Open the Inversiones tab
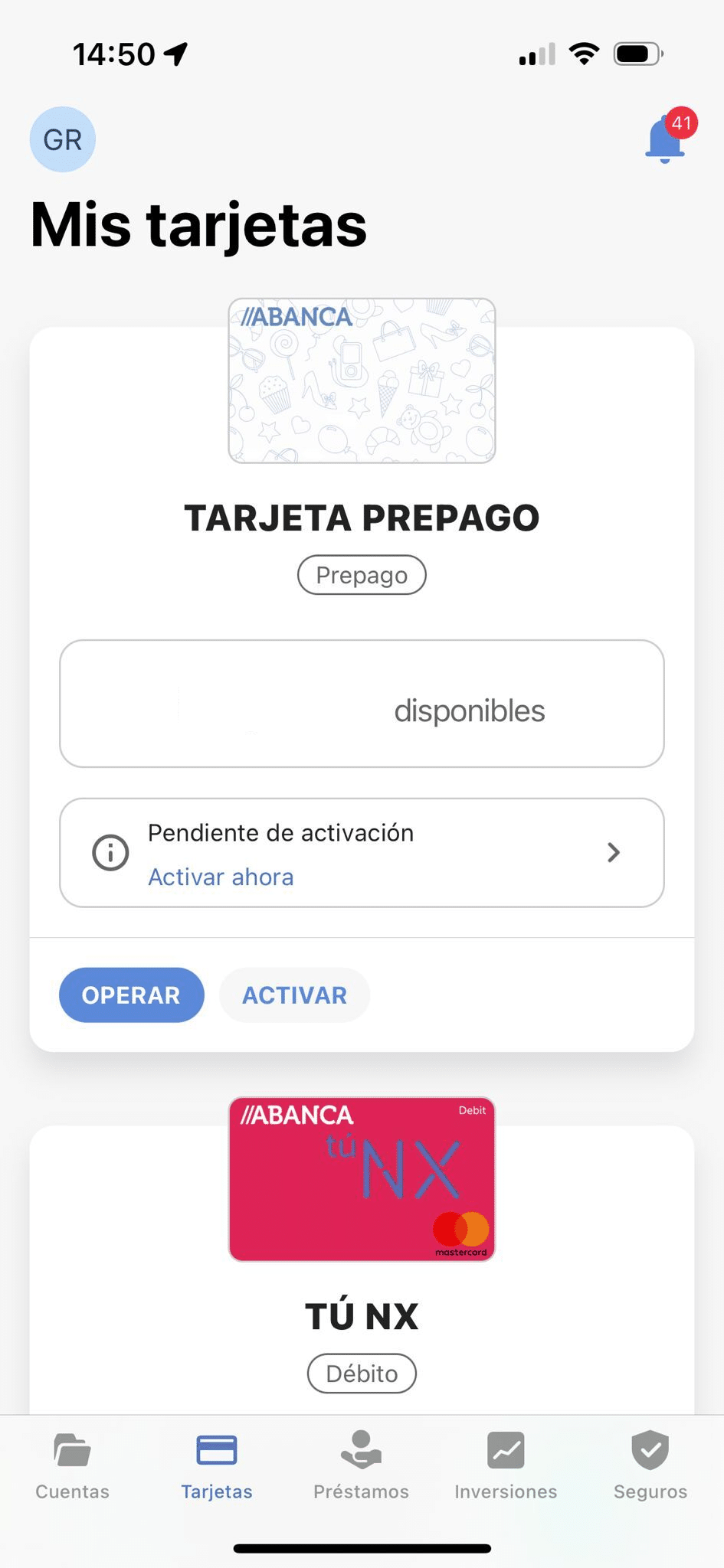The height and width of the screenshot is (1568, 724). click(x=506, y=1466)
